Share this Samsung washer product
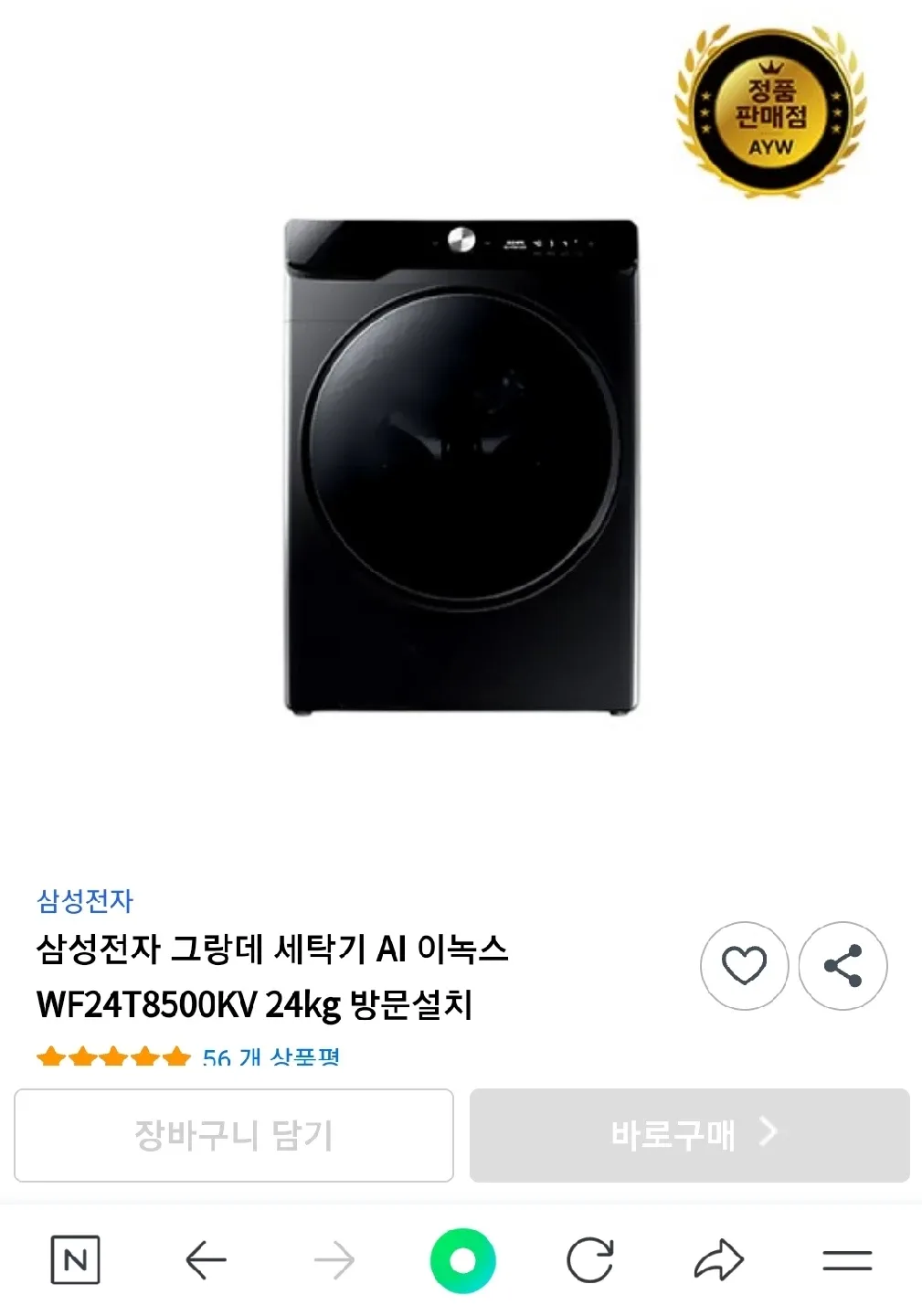This screenshot has height=1316, width=922. tap(843, 965)
